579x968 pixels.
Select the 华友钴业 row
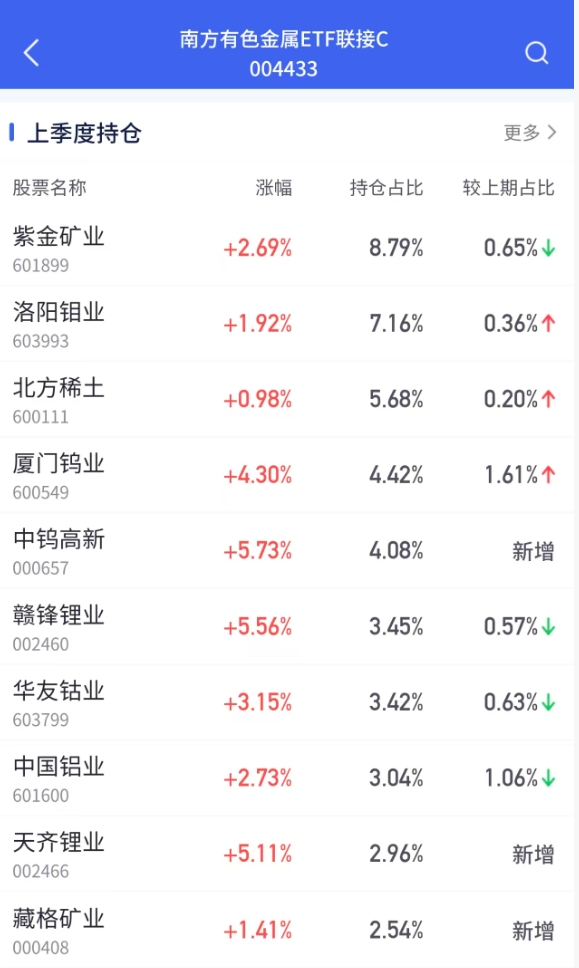point(287,703)
